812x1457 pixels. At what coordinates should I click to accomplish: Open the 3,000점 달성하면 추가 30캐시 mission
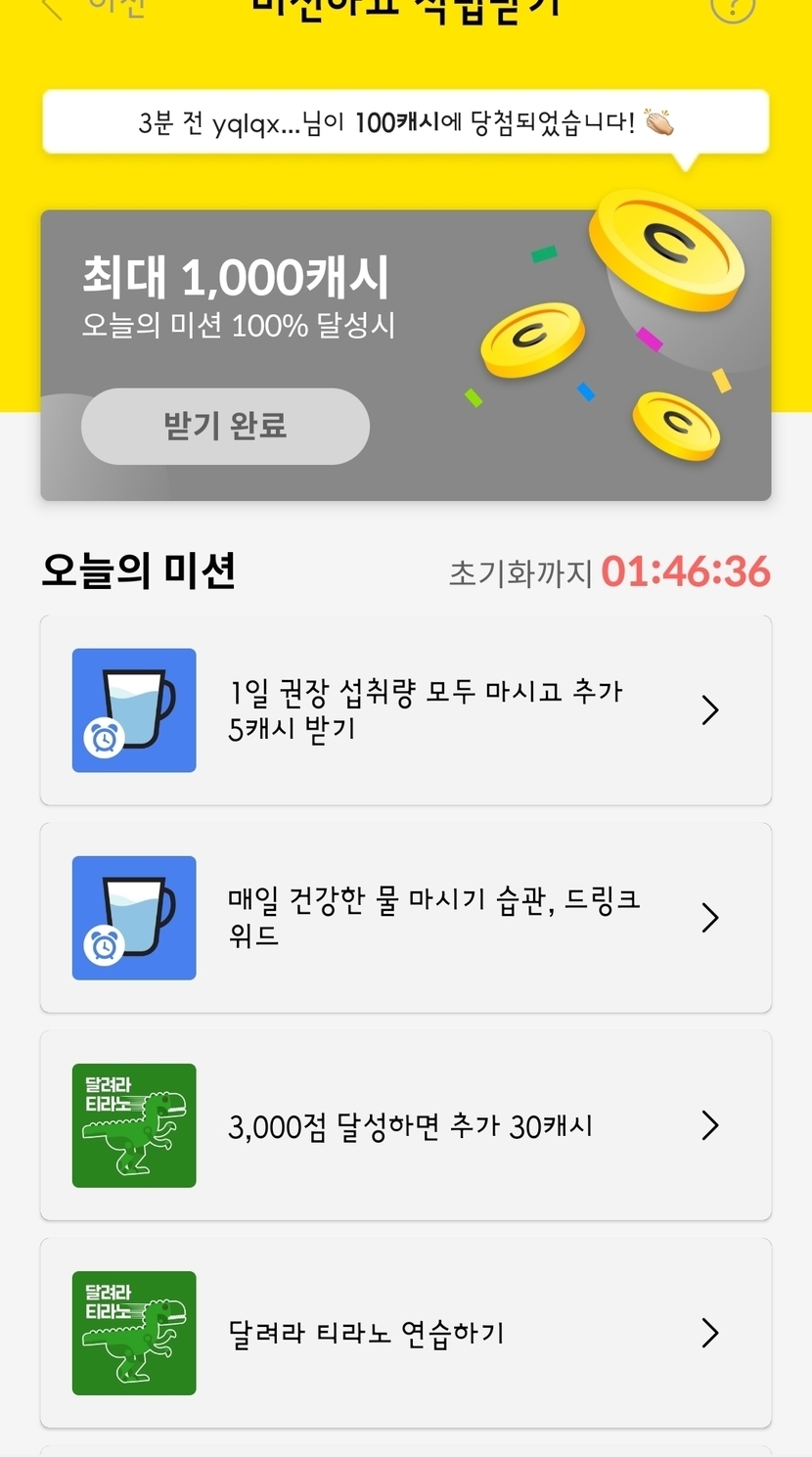[x=405, y=1125]
